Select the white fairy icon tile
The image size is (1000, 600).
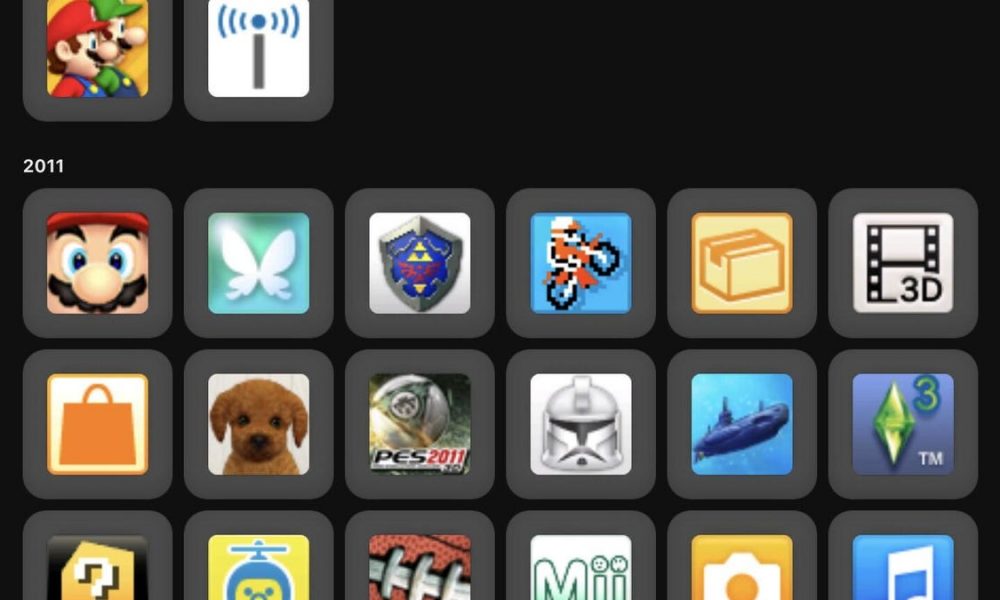(x=258, y=263)
